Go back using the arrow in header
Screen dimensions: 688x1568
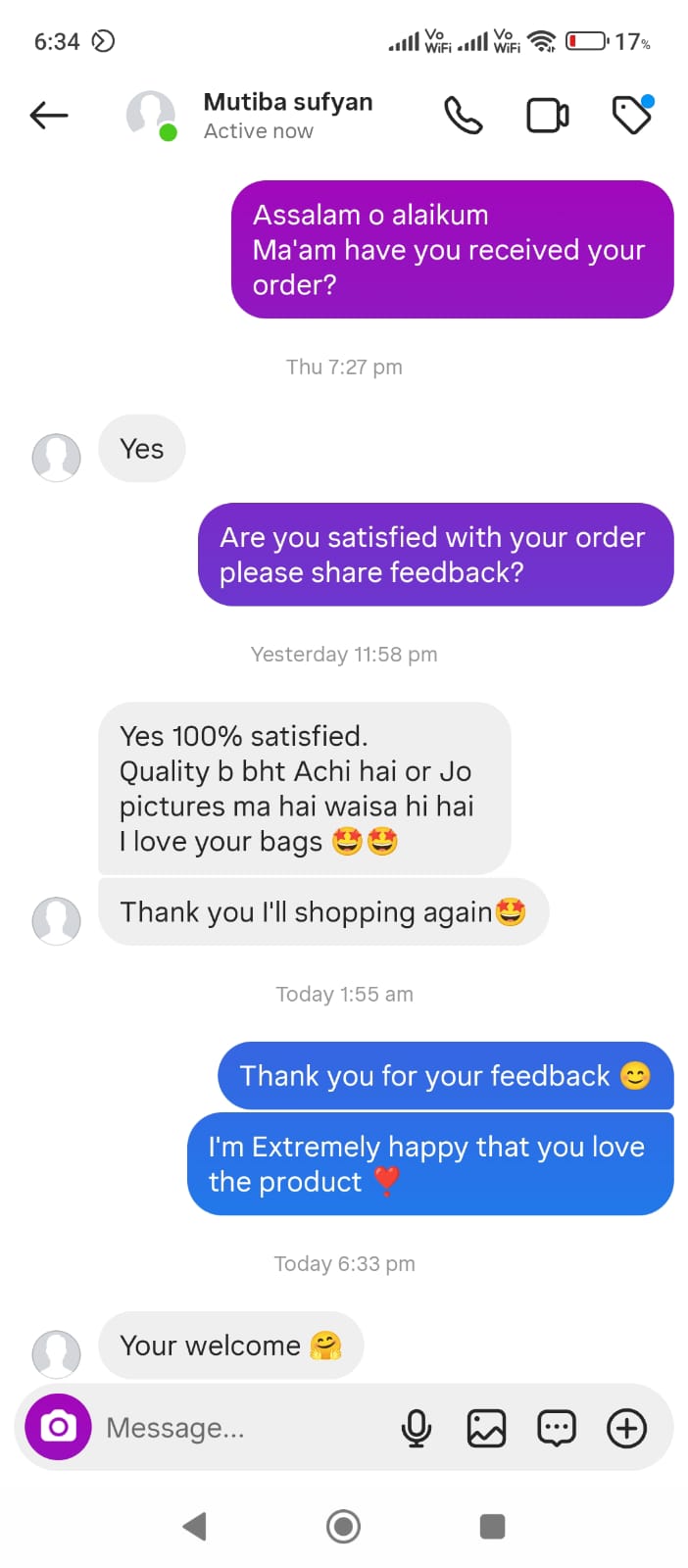49,116
